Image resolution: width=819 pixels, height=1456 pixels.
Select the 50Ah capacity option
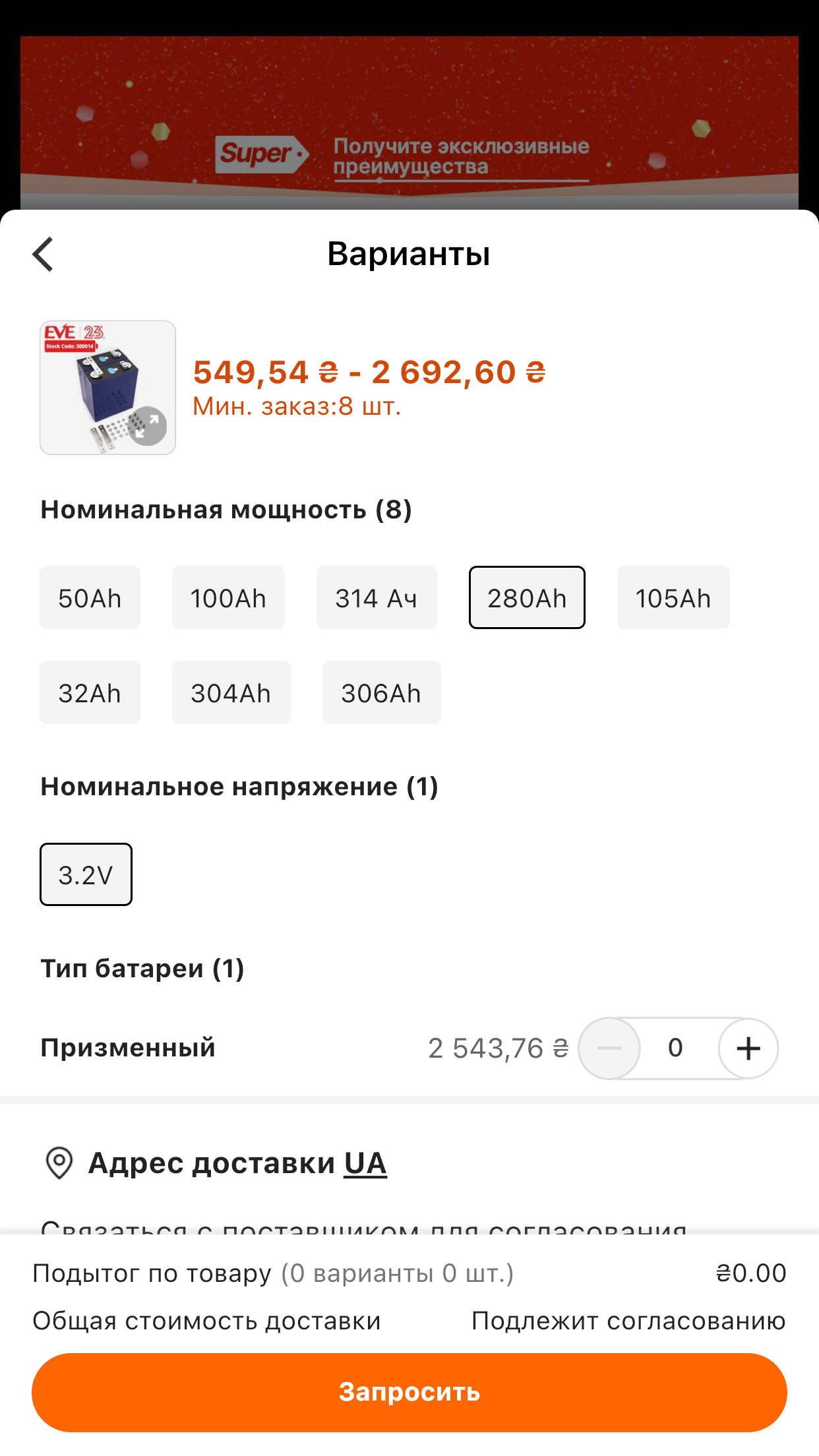click(x=90, y=597)
